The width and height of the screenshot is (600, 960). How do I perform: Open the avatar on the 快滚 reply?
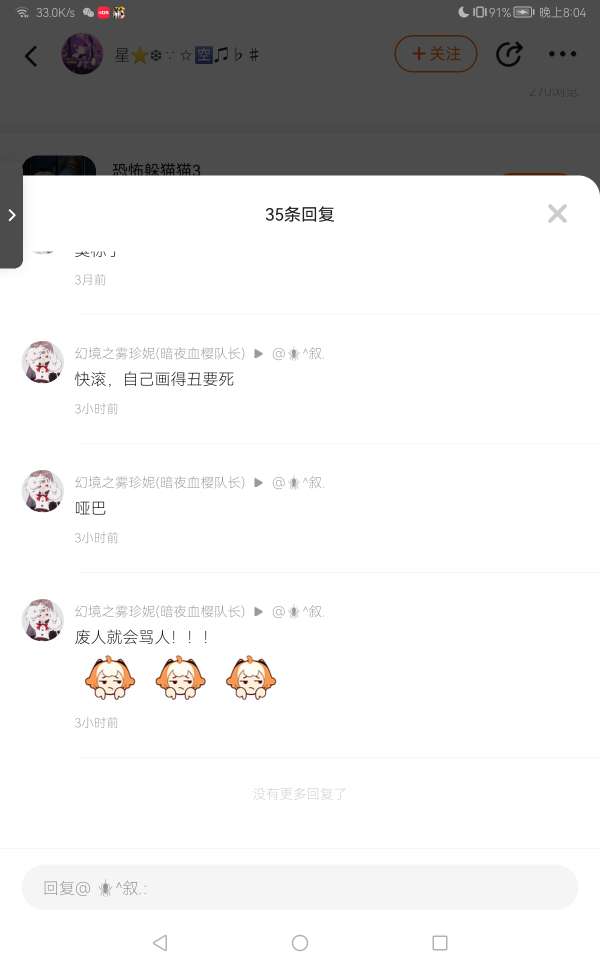tap(43, 362)
